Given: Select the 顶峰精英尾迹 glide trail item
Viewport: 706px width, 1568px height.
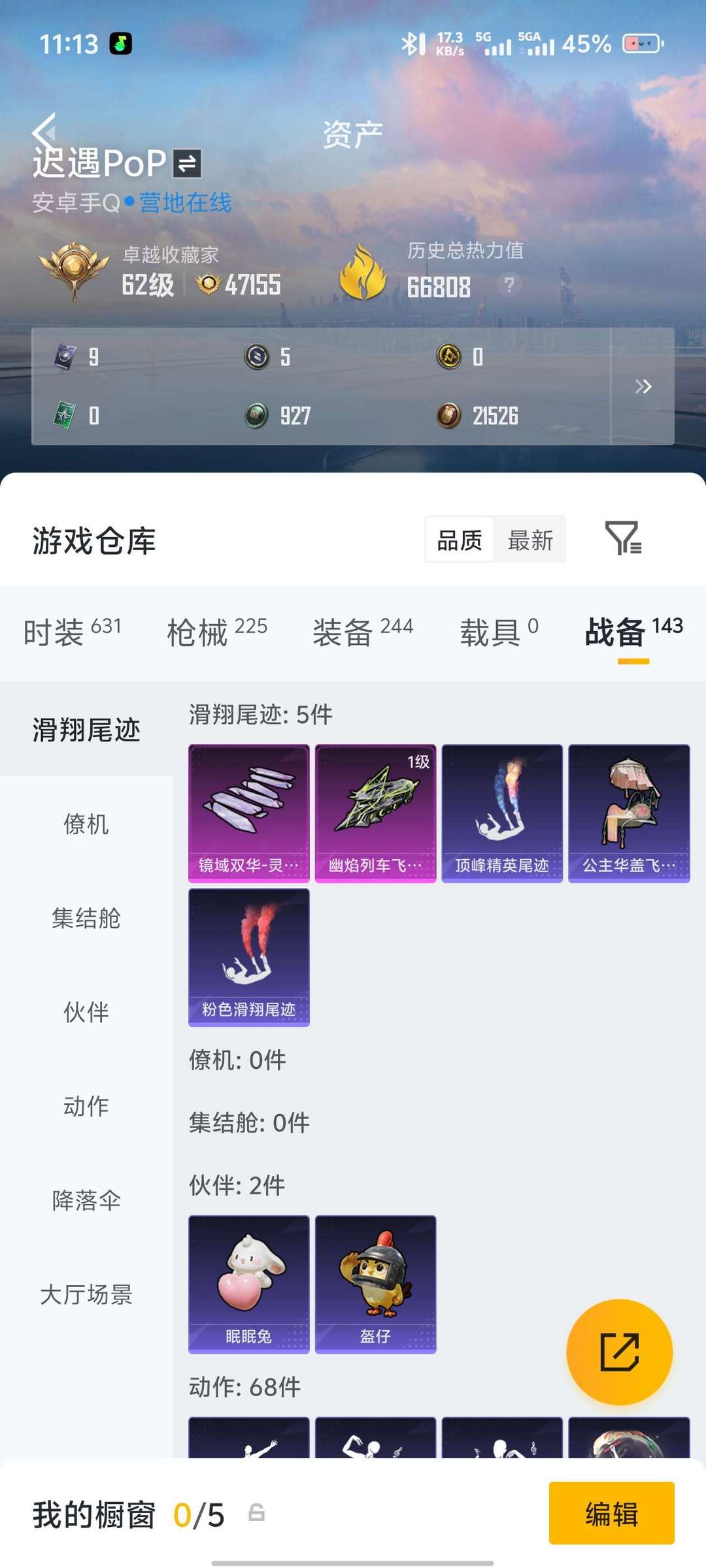Looking at the screenshot, I should click(502, 812).
